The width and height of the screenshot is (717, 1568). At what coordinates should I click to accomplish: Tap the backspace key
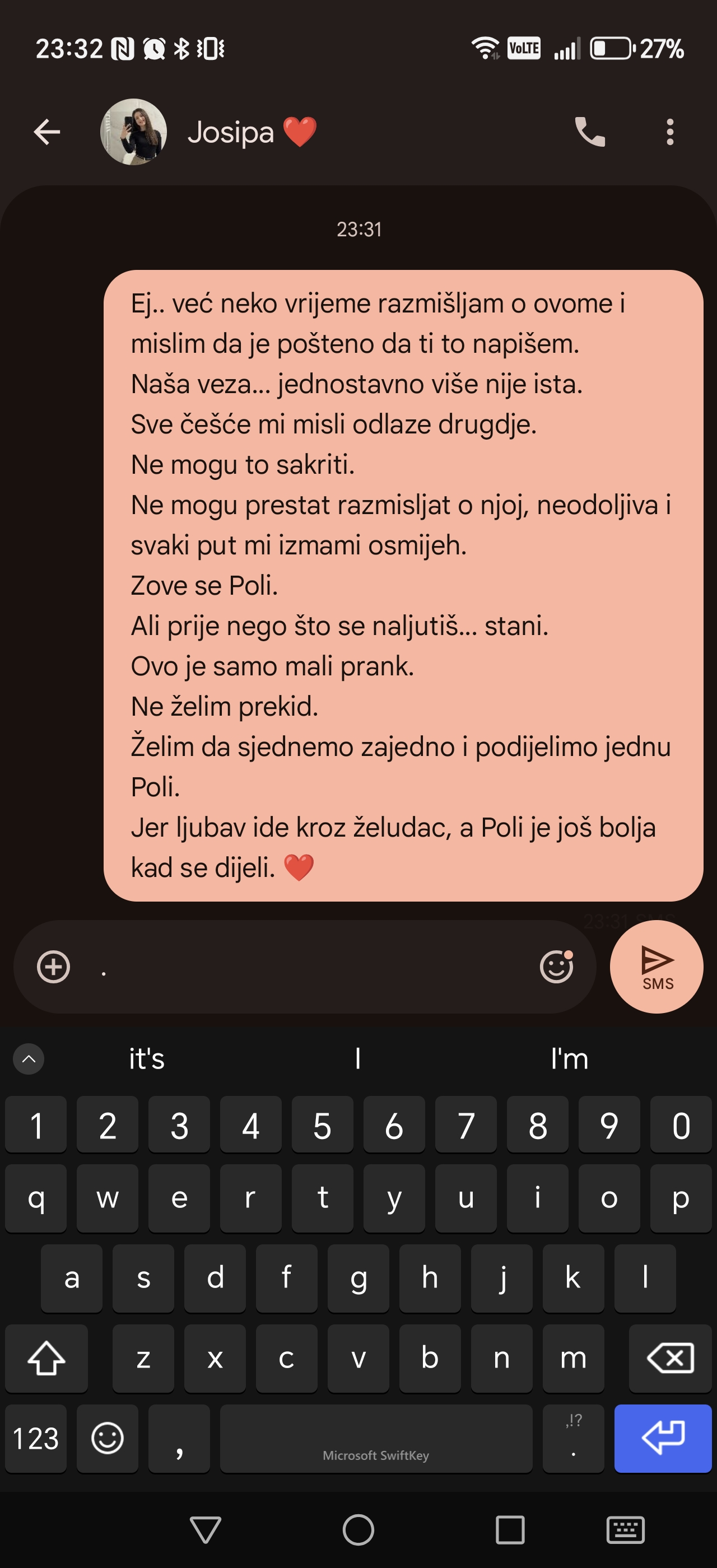click(669, 1358)
